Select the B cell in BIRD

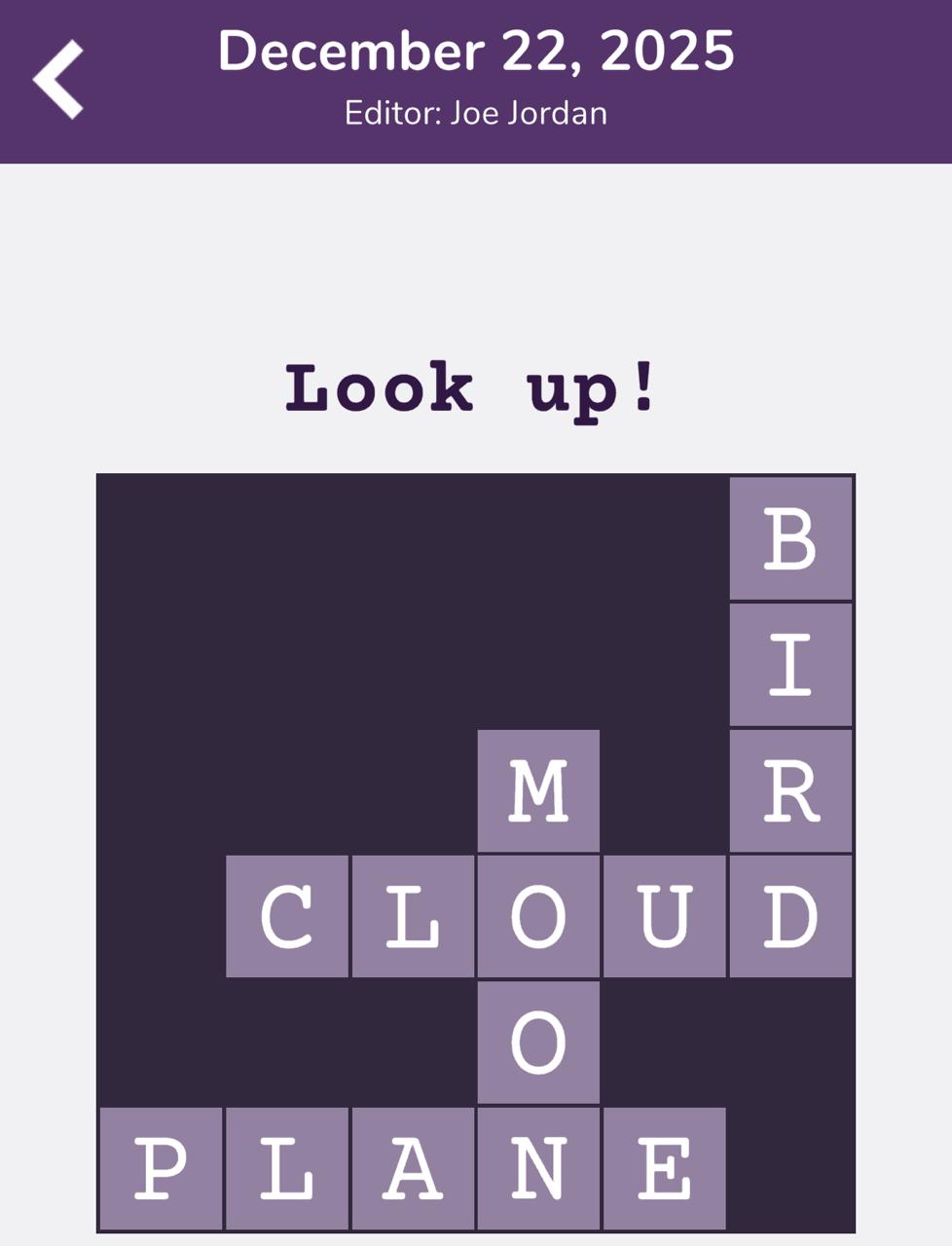(x=790, y=538)
